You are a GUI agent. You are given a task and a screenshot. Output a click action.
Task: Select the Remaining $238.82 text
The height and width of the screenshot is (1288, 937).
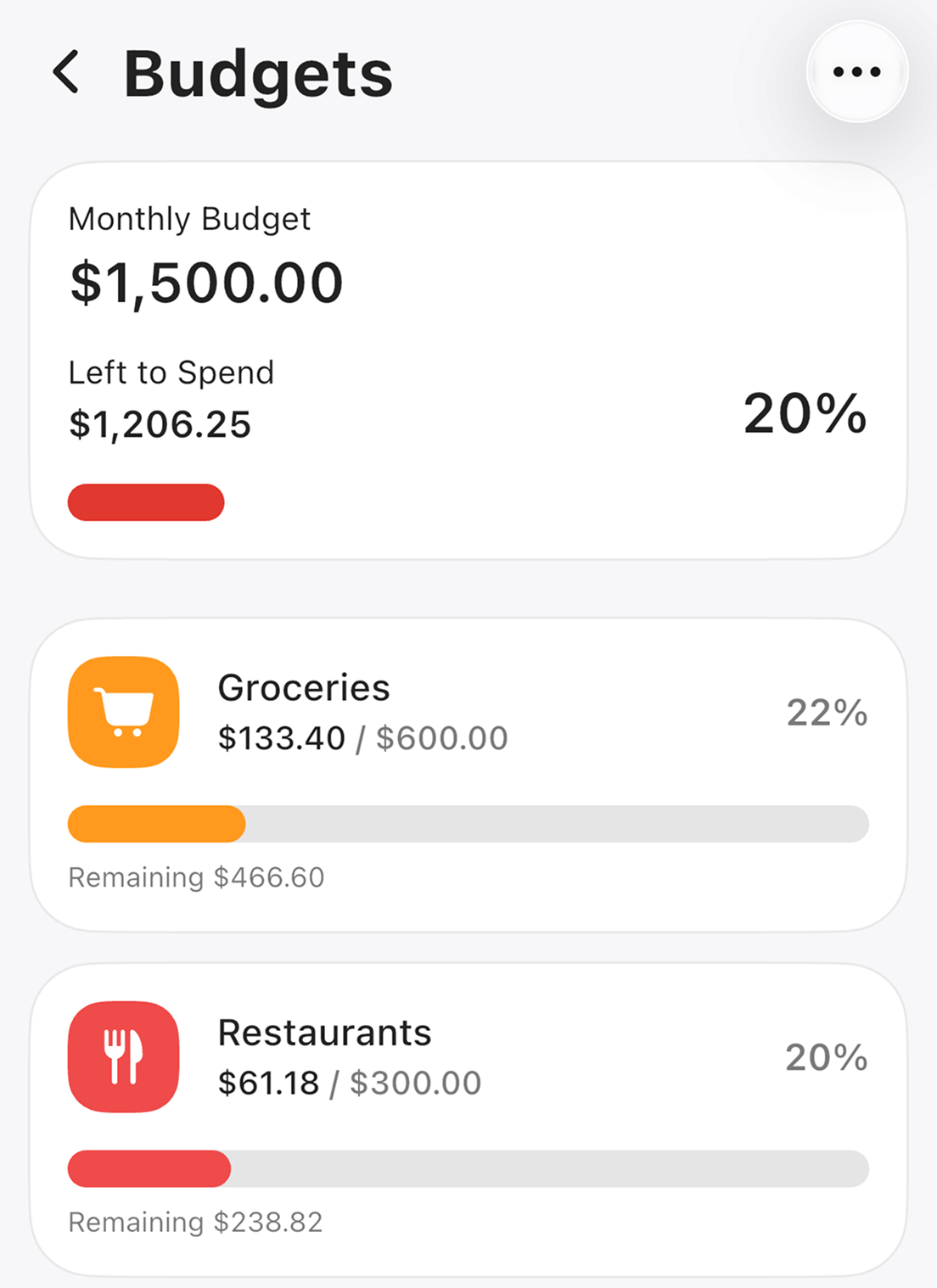pyautogui.click(x=194, y=1222)
